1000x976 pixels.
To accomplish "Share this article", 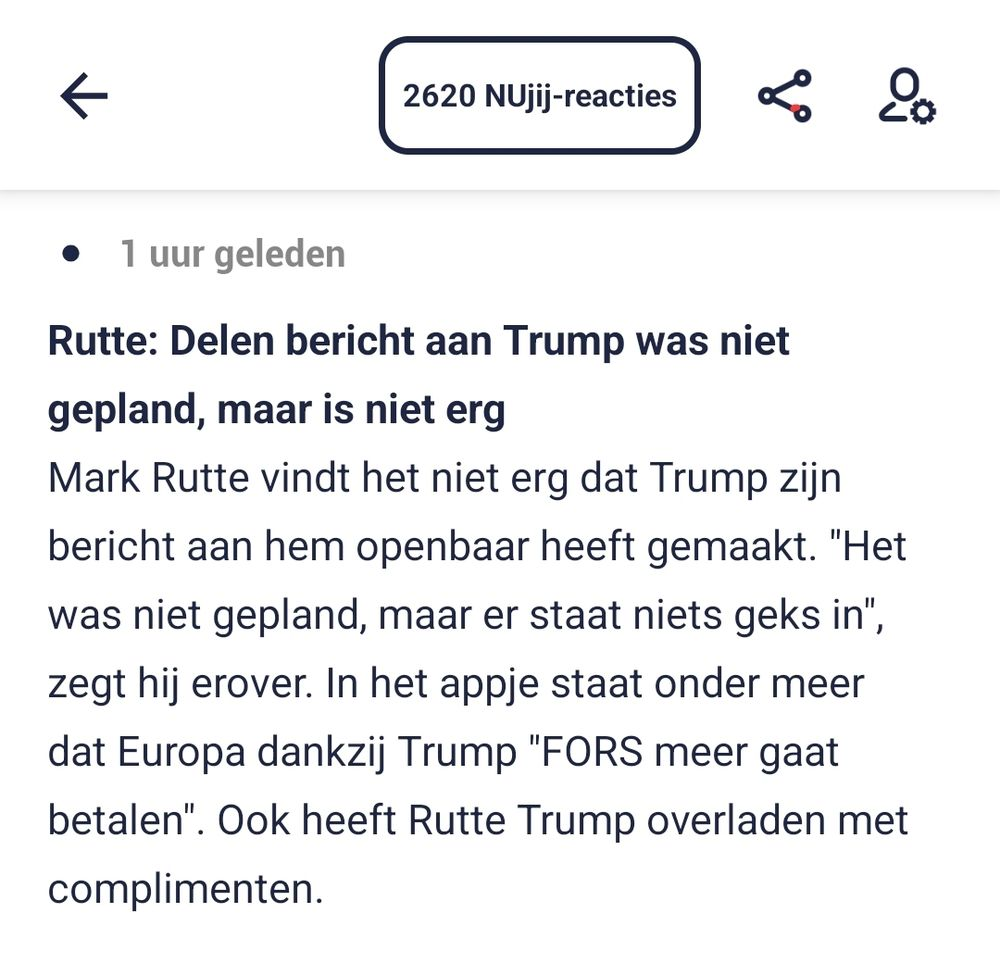I will coord(785,97).
